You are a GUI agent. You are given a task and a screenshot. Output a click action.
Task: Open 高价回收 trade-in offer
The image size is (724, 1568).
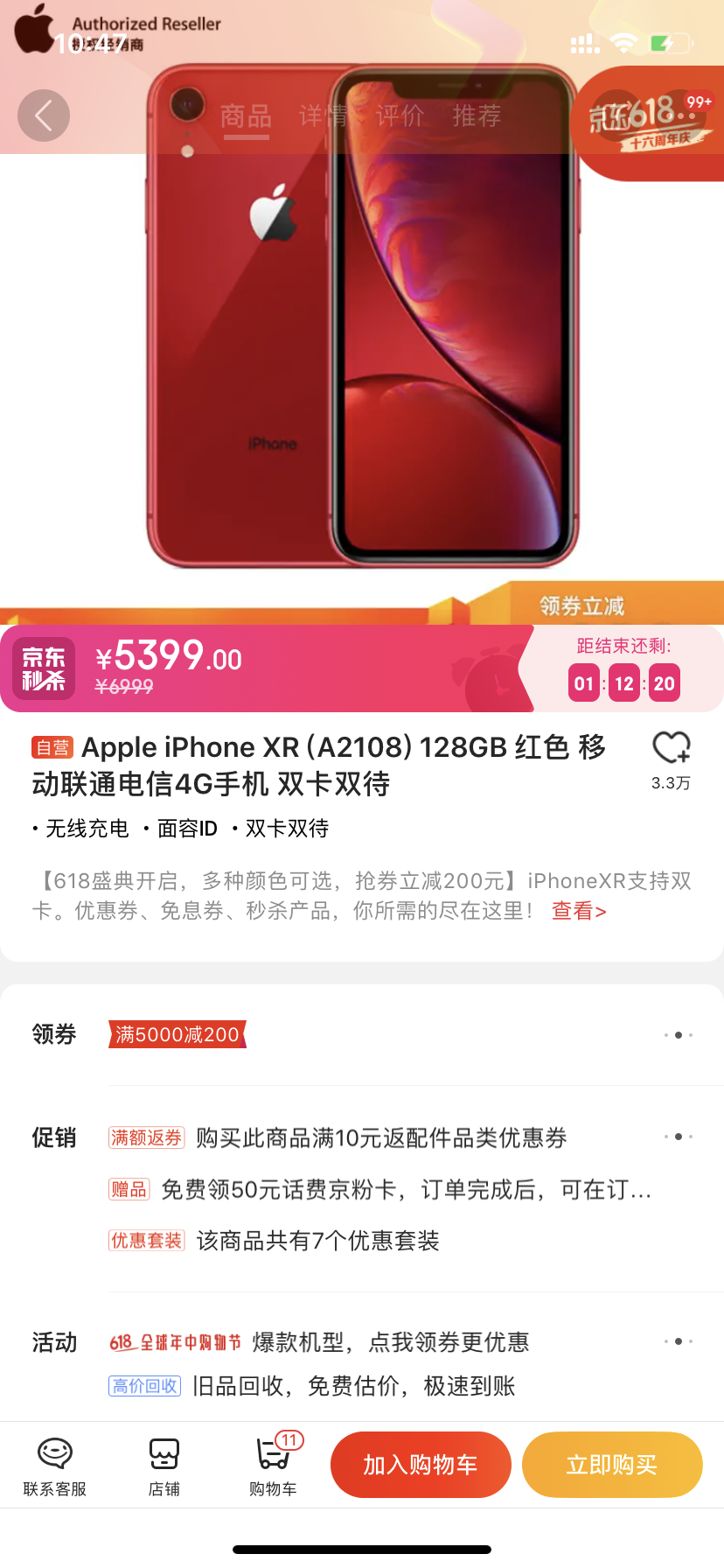312,1386
